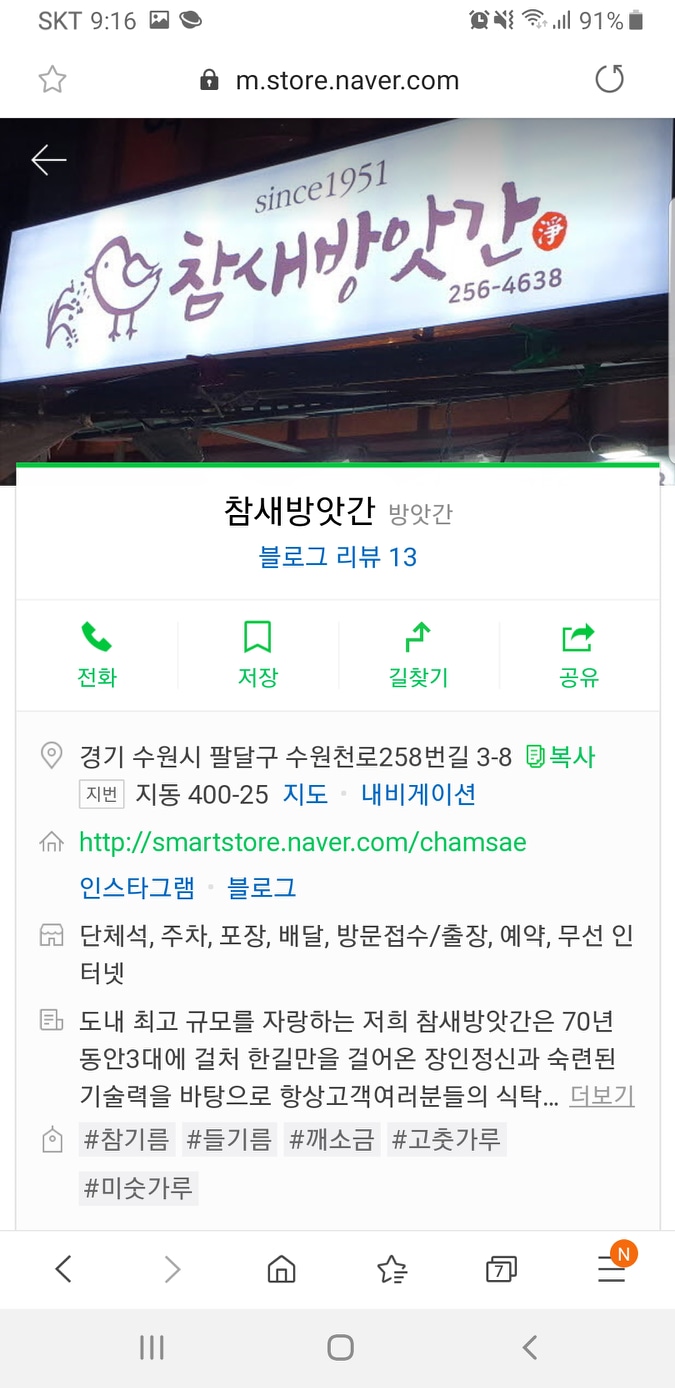Screen dimensions: 675x1388
Task: Open the store's 블로그 link
Action: (x=262, y=888)
